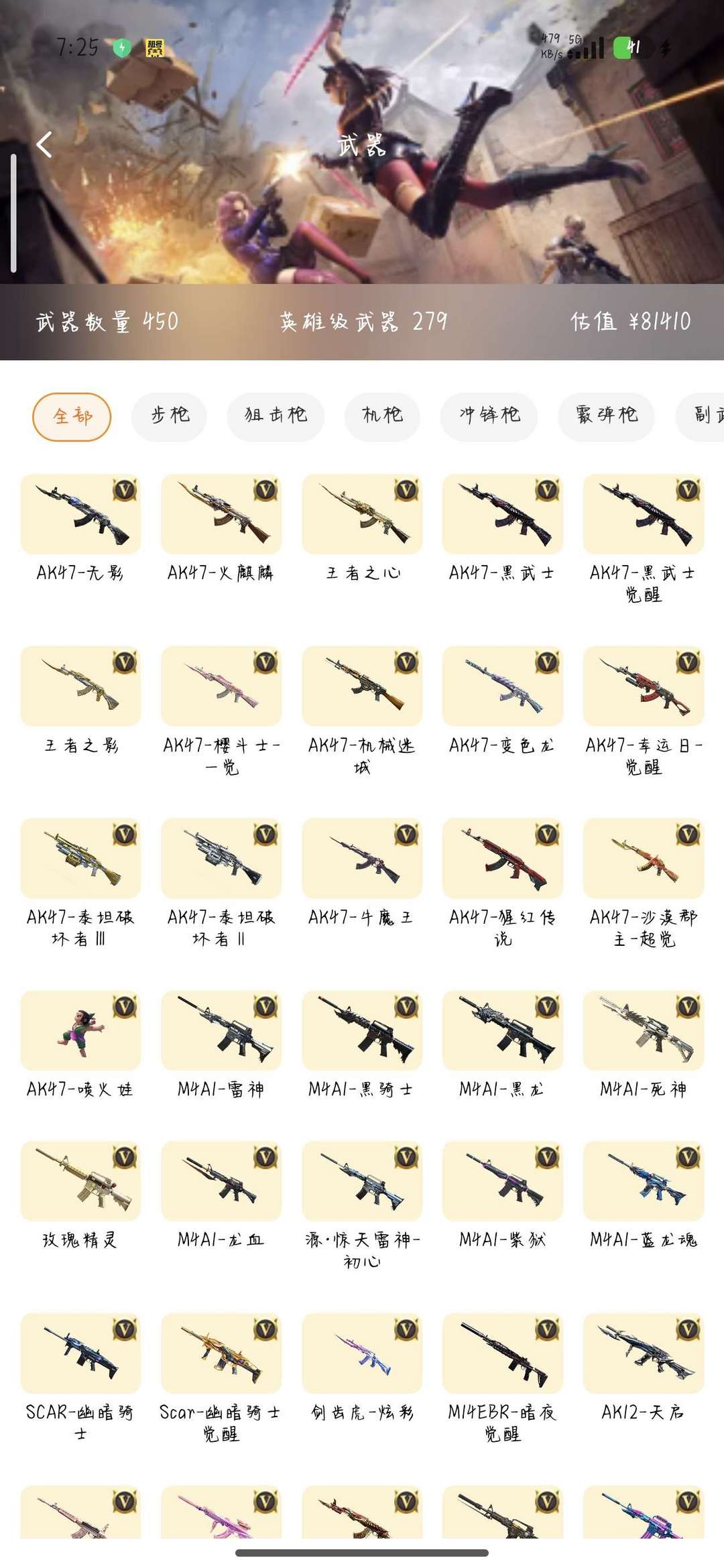
Task: Open the AK47-无影 weapon tile
Action: coord(80,514)
